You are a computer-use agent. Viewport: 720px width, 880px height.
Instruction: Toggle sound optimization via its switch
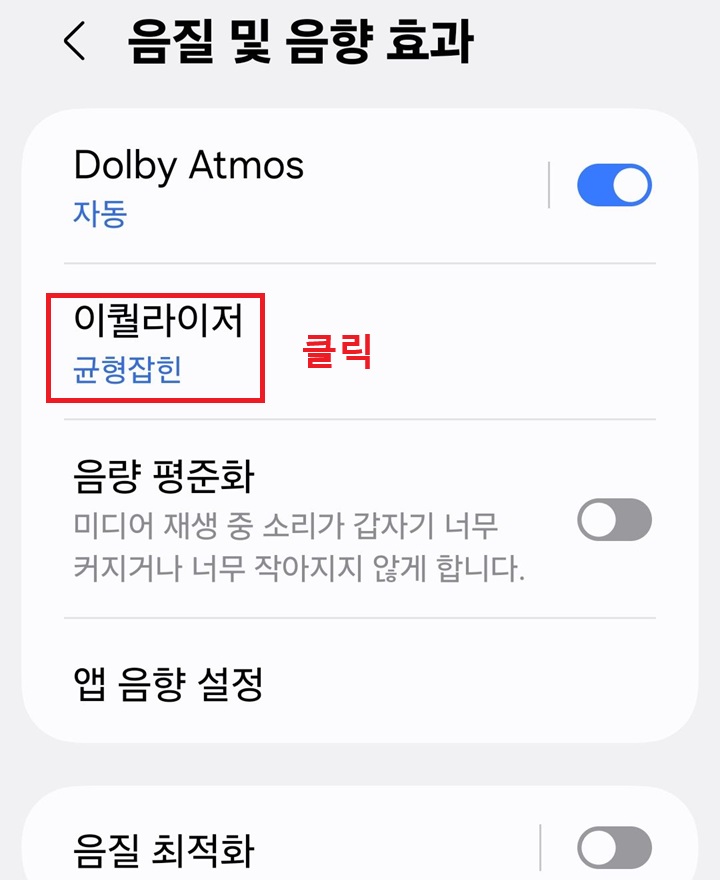point(613,846)
